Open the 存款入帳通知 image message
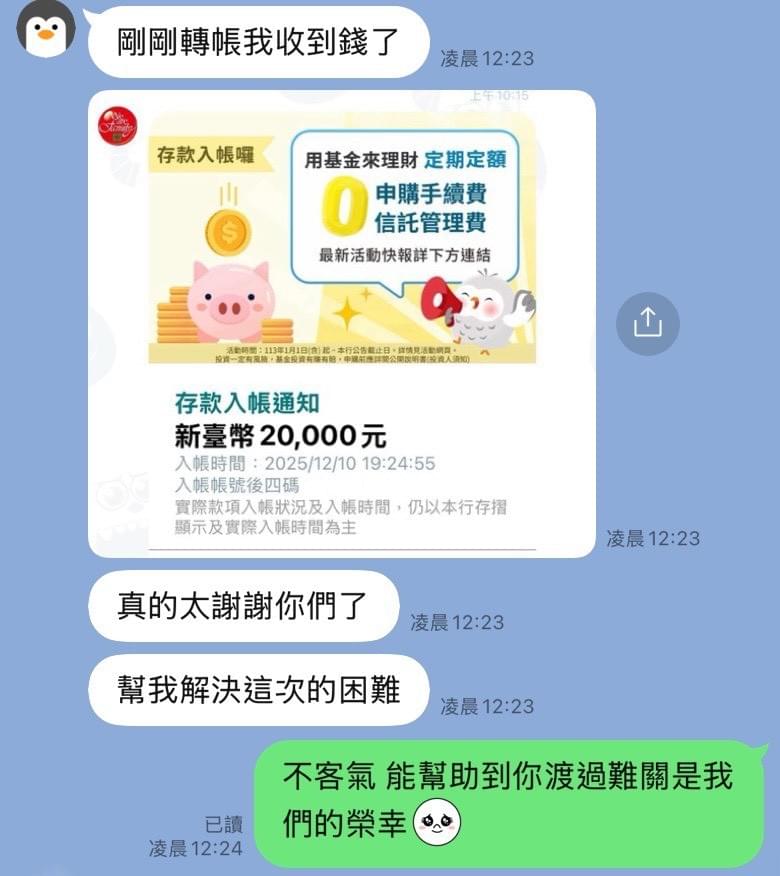The width and height of the screenshot is (780, 876). tap(342, 325)
